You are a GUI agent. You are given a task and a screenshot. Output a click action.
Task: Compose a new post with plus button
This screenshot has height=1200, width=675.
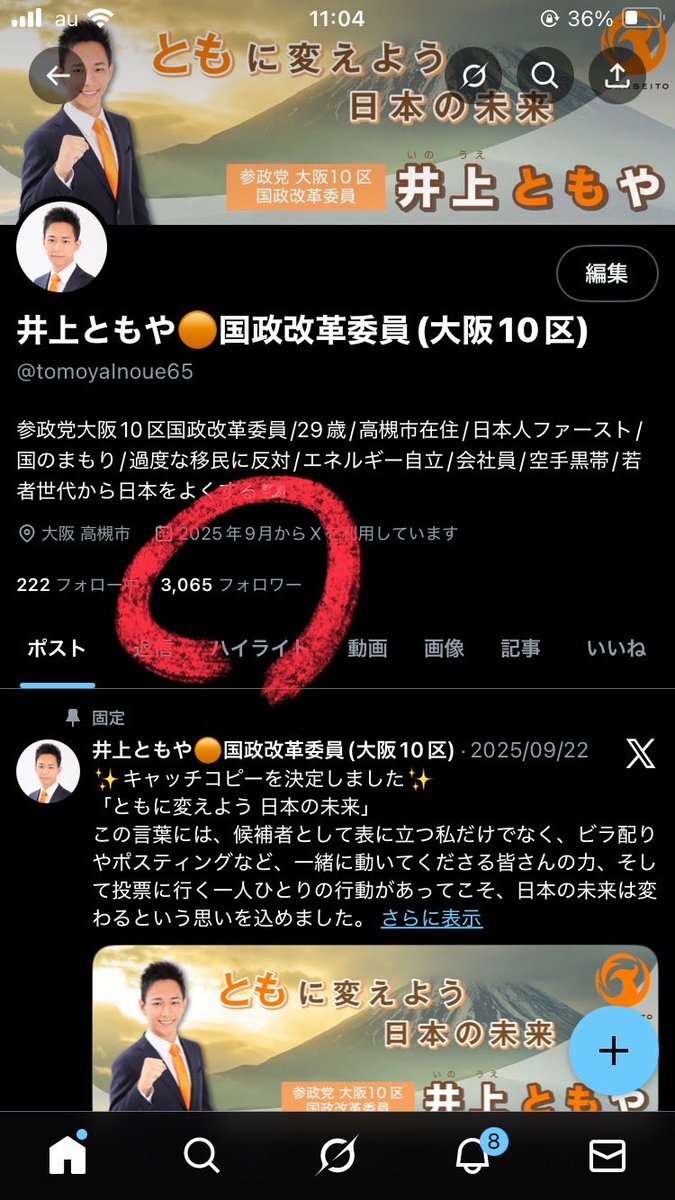pos(613,1050)
